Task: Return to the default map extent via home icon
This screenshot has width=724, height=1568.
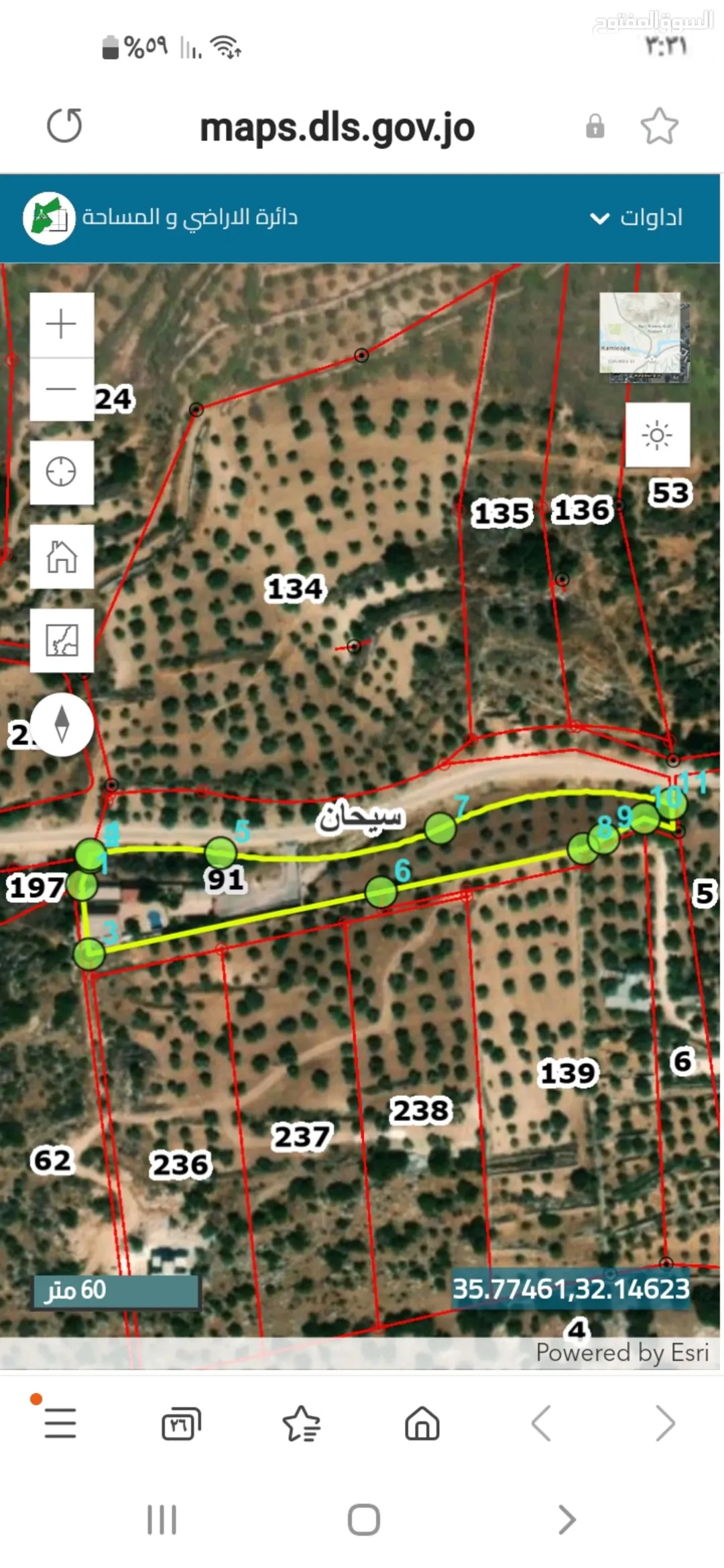Action: pyautogui.click(x=62, y=556)
